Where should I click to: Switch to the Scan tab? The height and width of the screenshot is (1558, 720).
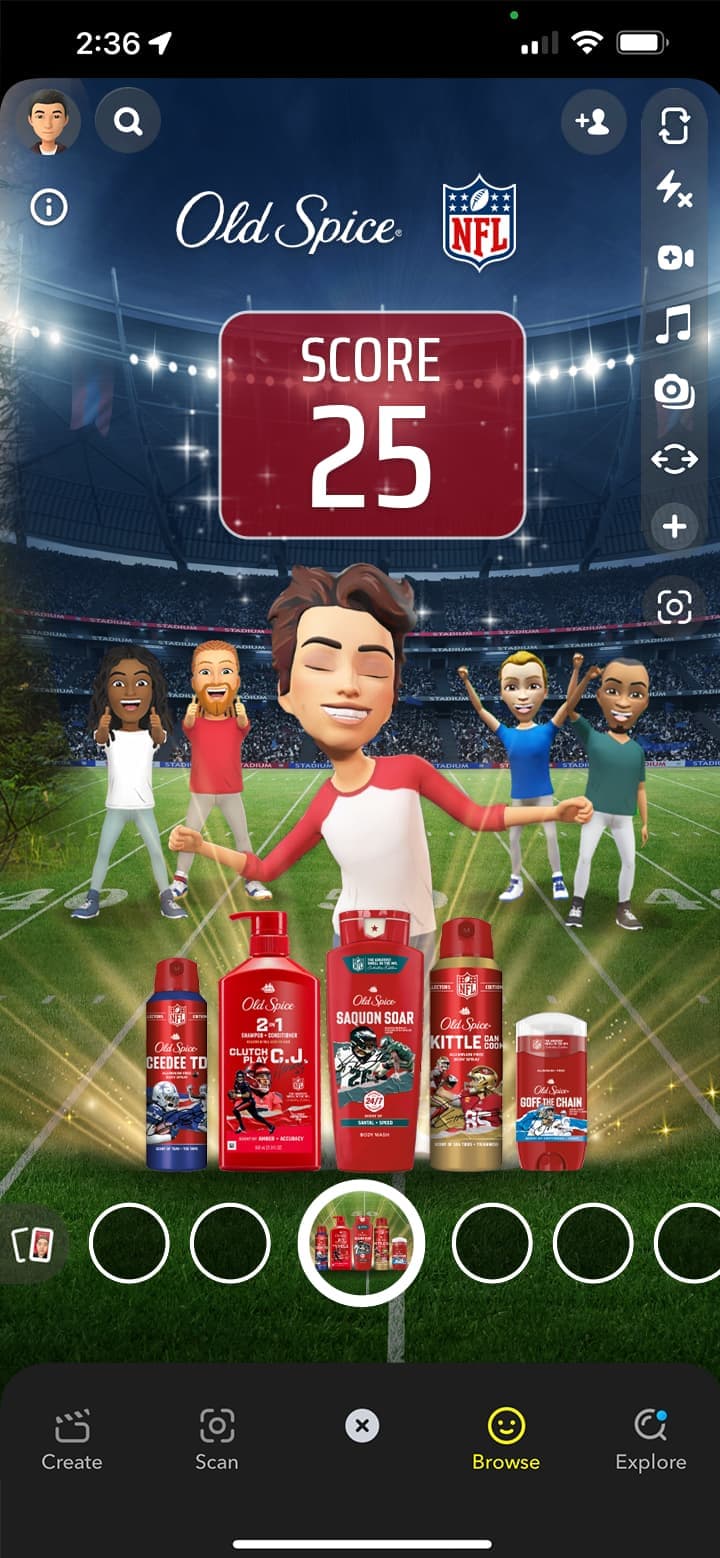coord(217,1440)
